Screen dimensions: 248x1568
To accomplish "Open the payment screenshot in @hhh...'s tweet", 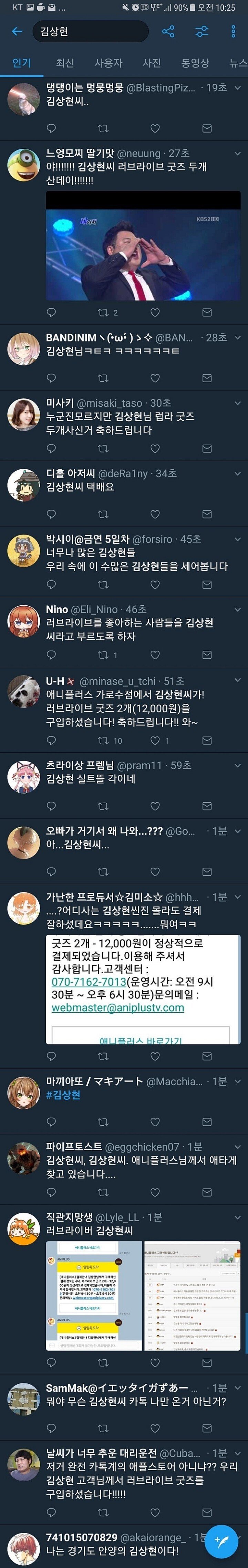I will click(143, 989).
